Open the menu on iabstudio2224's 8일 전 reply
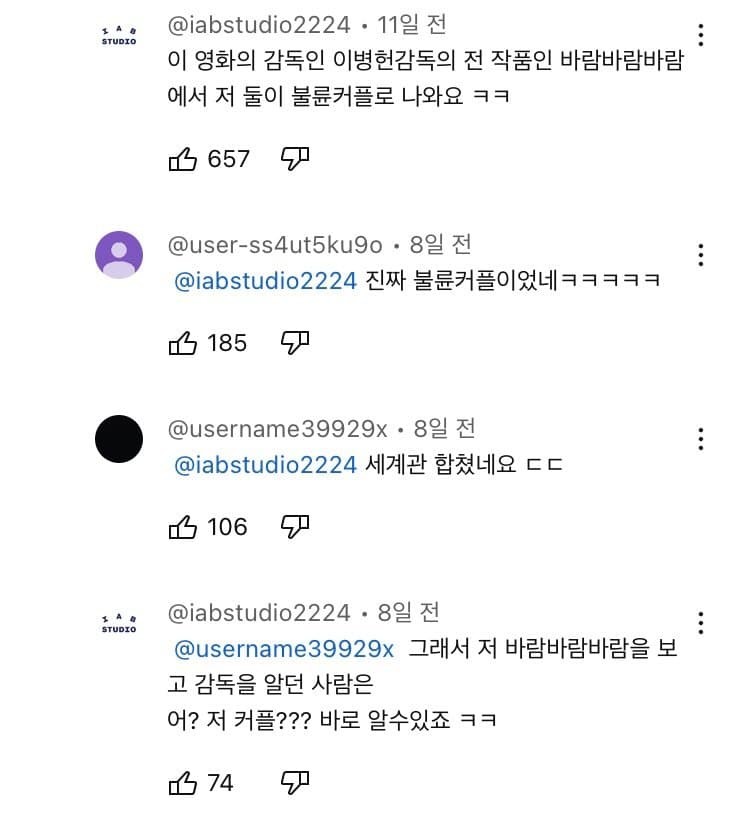This screenshot has height=813, width=749. pyautogui.click(x=701, y=622)
